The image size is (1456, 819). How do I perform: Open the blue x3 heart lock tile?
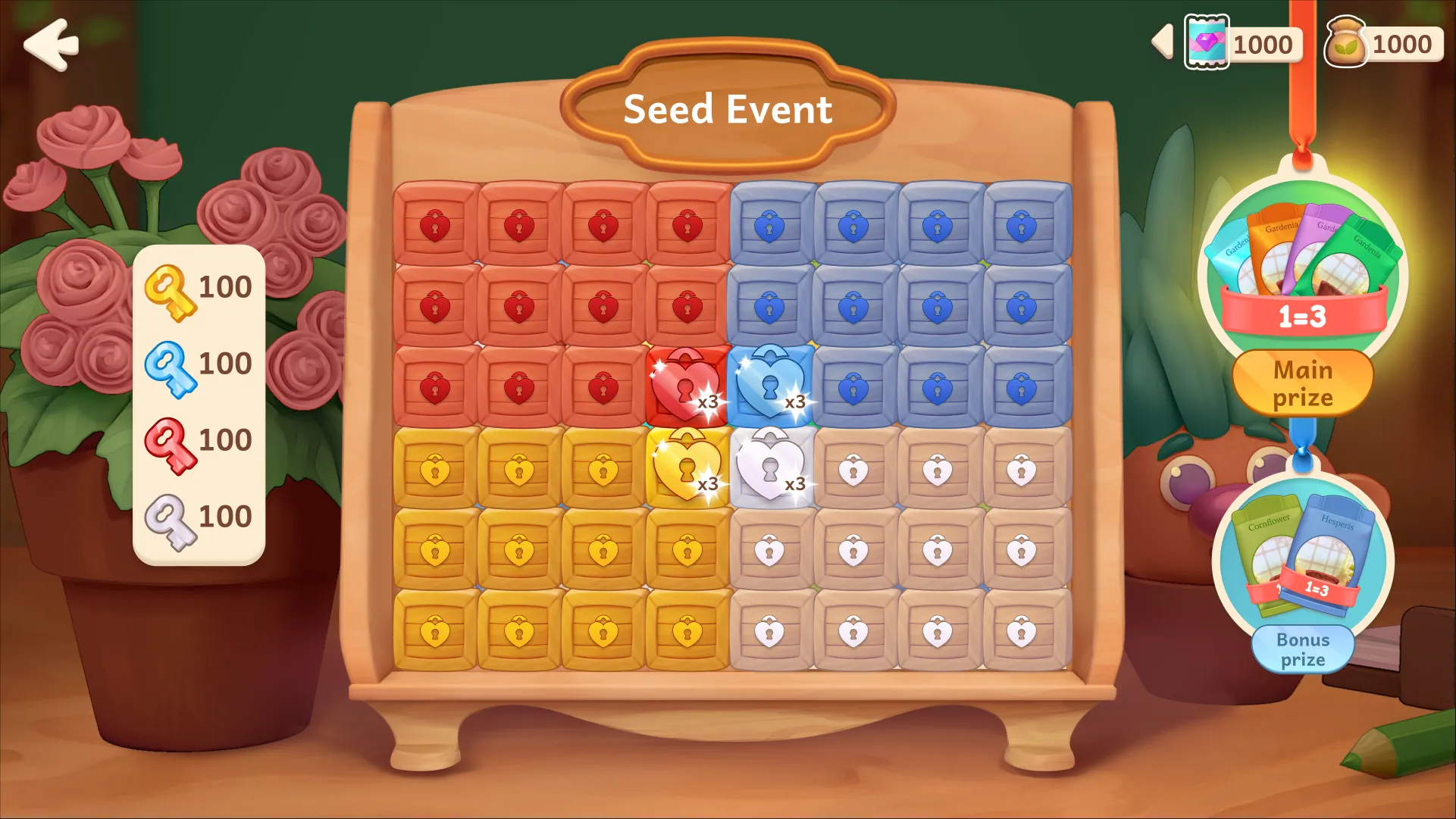(771, 386)
